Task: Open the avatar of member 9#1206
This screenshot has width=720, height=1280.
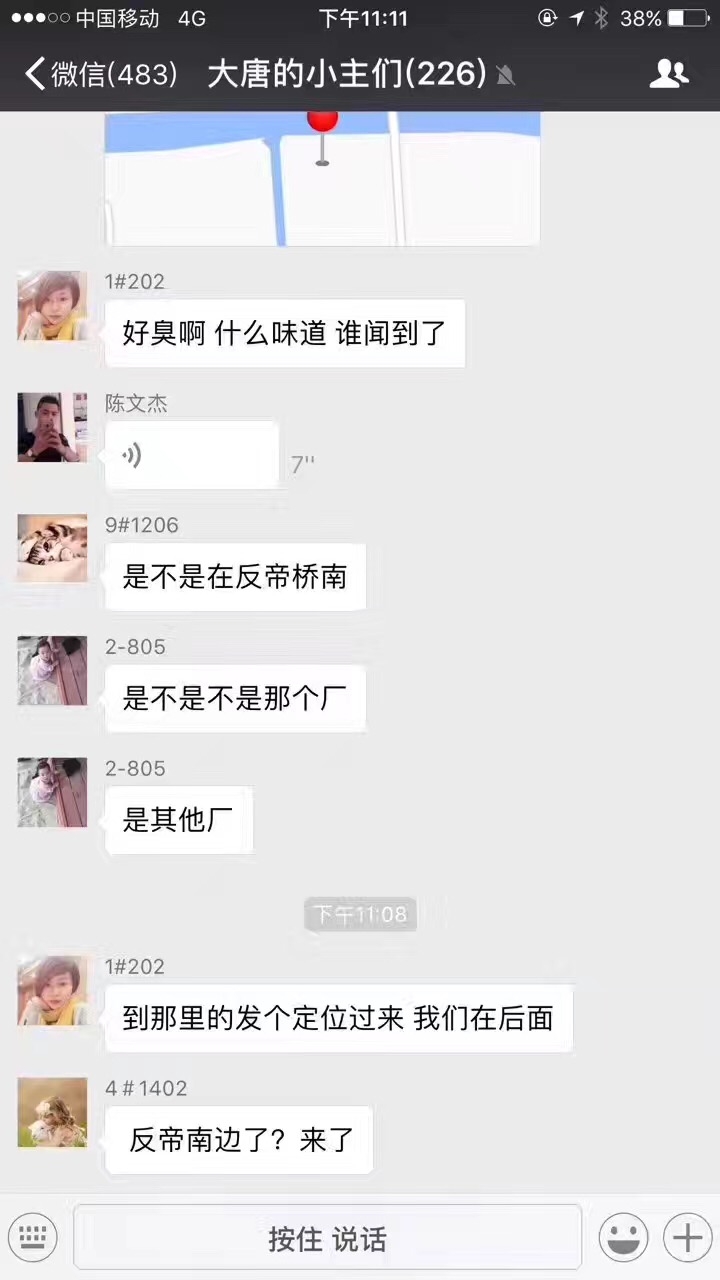Action: pyautogui.click(x=52, y=548)
